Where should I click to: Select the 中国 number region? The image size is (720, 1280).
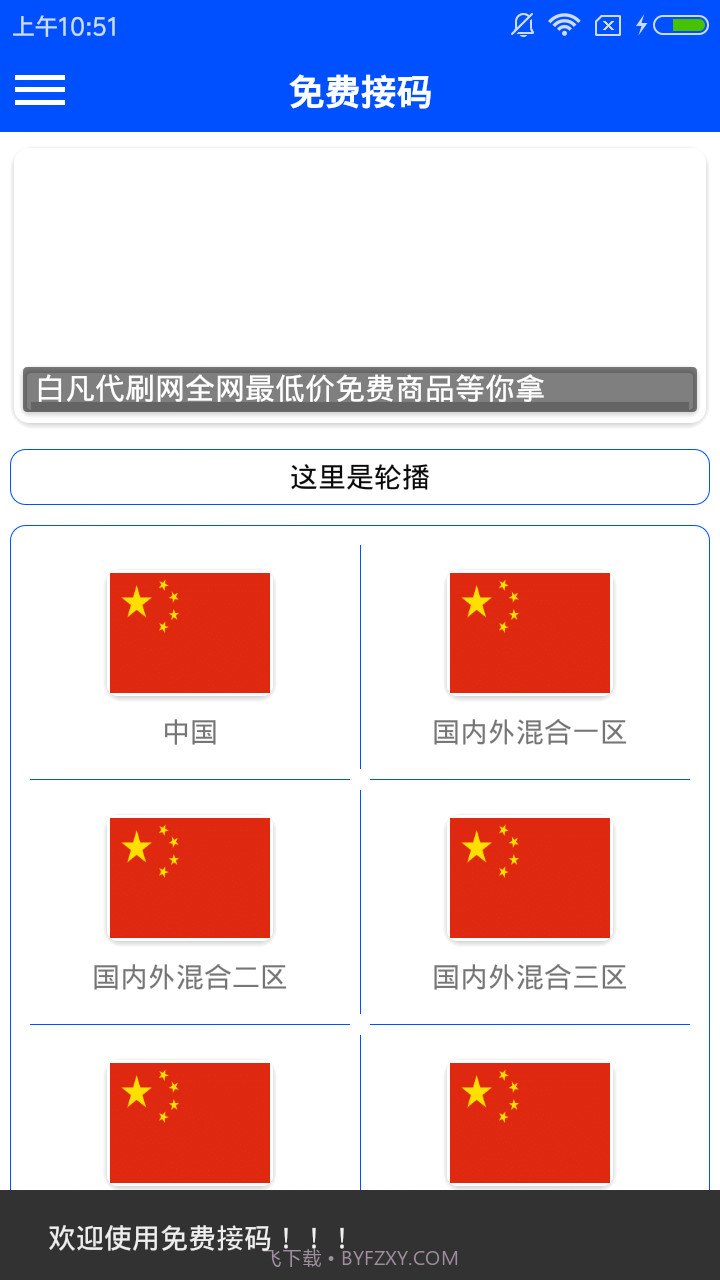click(189, 732)
